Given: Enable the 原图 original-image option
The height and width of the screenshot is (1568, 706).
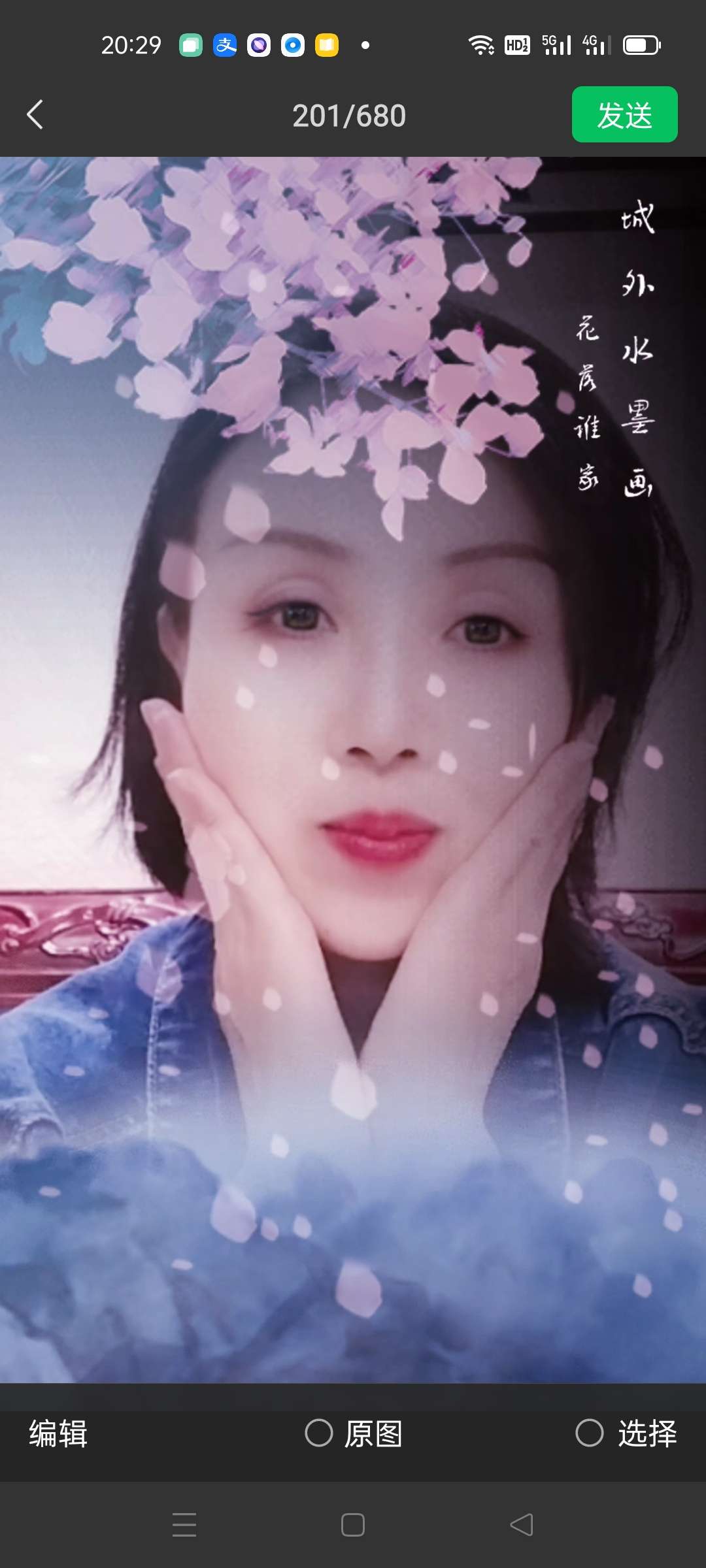Looking at the screenshot, I should 320,1433.
